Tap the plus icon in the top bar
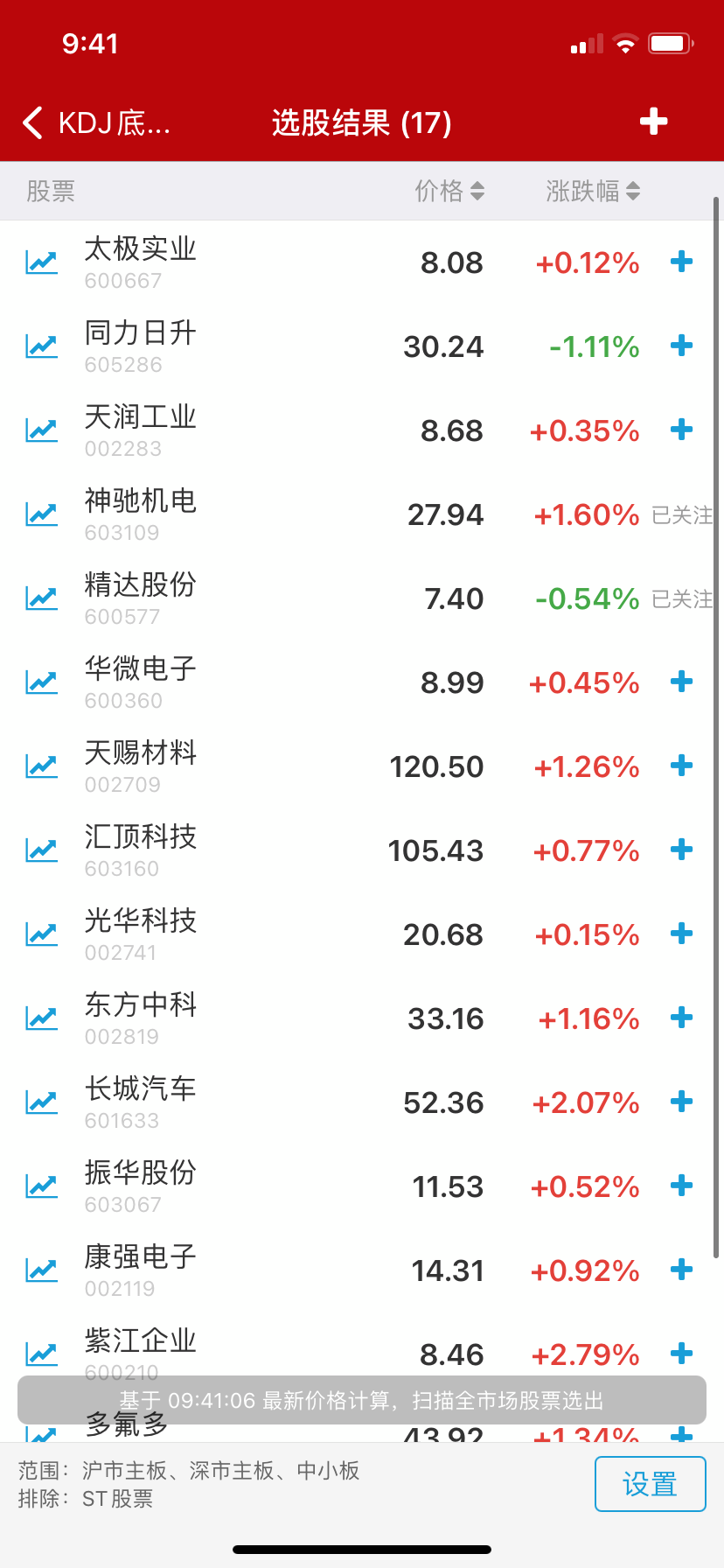724x1568 pixels. [652, 123]
